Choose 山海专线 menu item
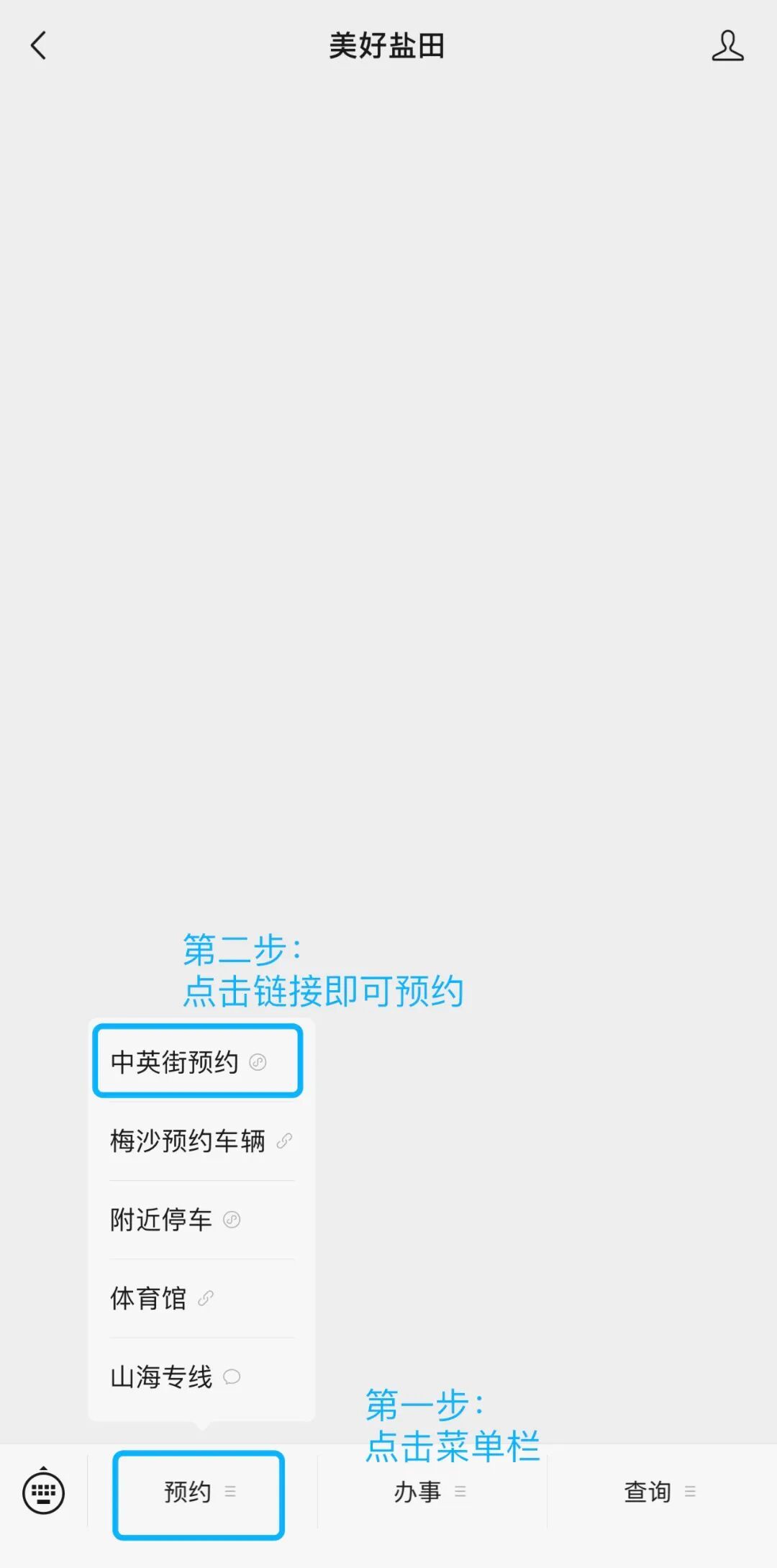The height and width of the screenshot is (1568, 777). click(x=174, y=1377)
